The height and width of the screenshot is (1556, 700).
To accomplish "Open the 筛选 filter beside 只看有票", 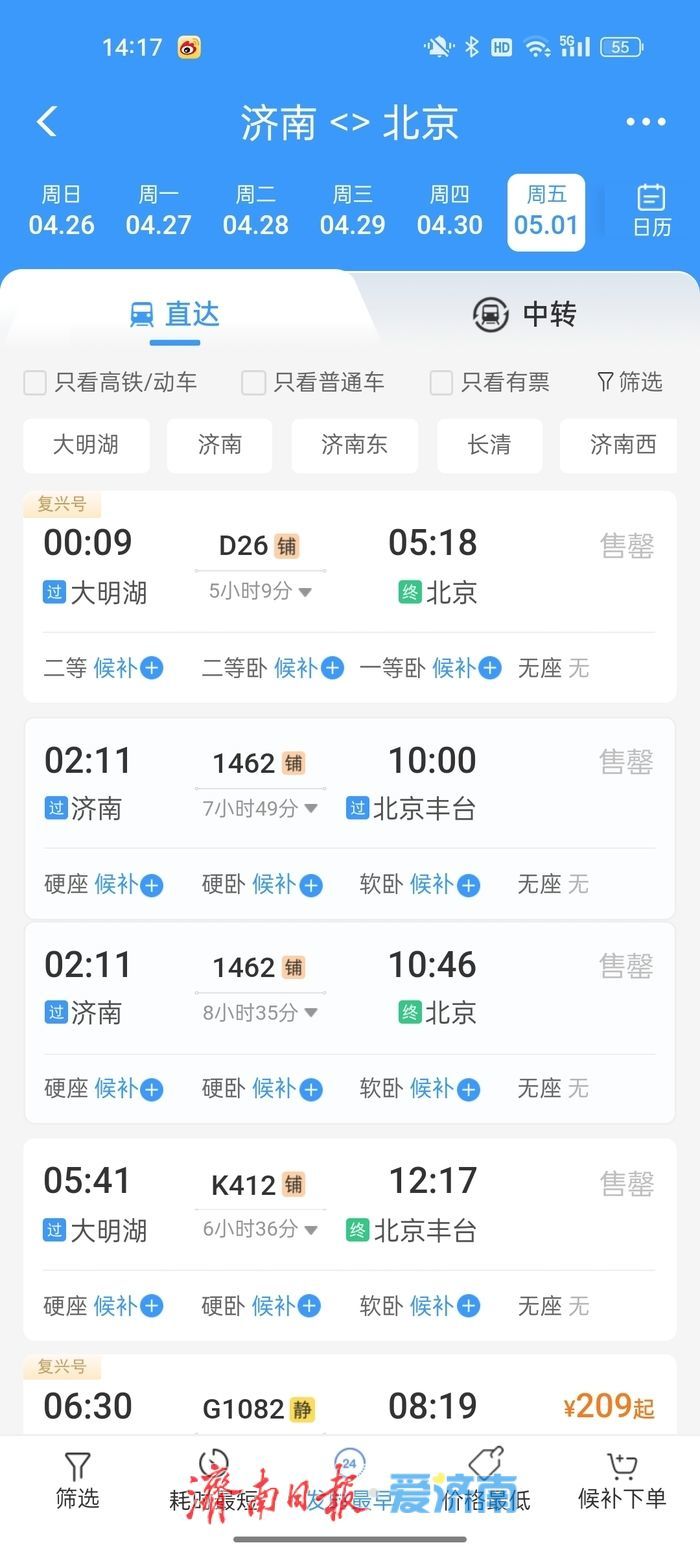I will point(629,382).
